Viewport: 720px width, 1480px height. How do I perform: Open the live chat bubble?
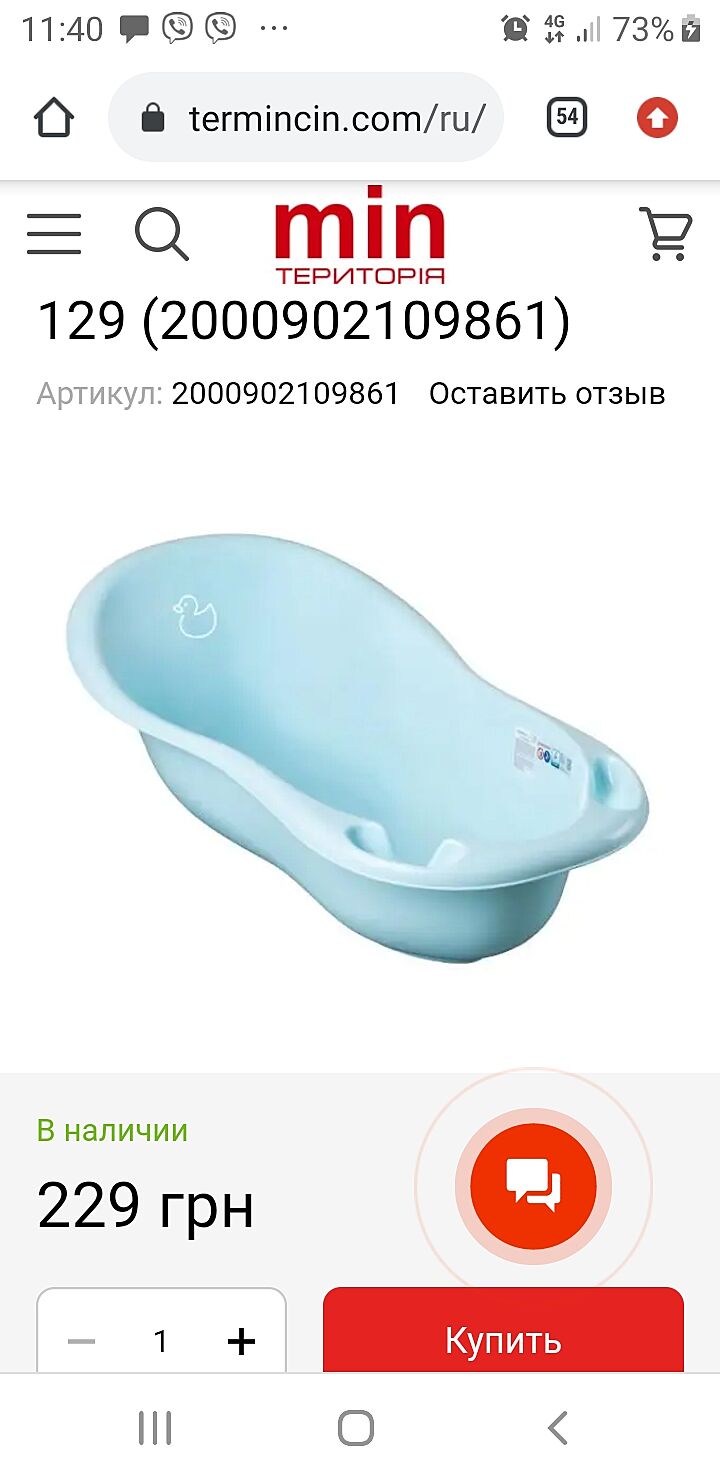(x=533, y=1187)
